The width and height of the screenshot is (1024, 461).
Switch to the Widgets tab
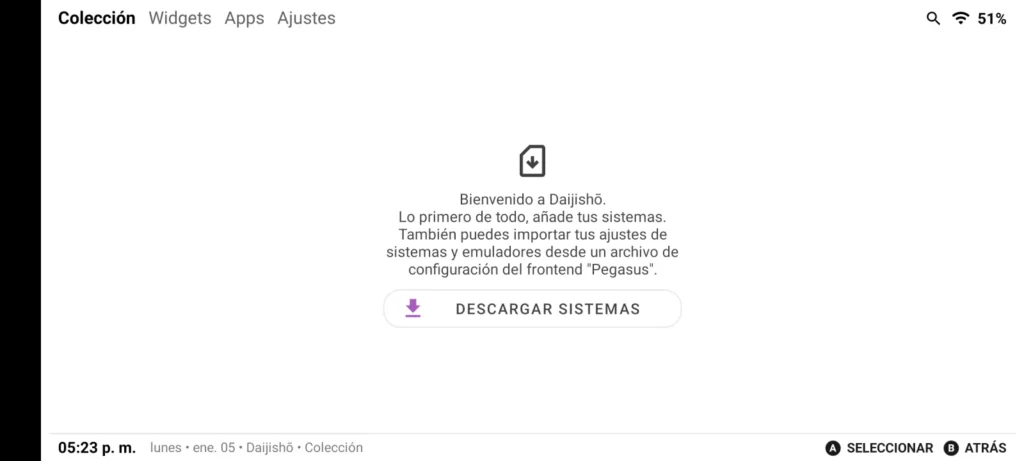pyautogui.click(x=180, y=18)
